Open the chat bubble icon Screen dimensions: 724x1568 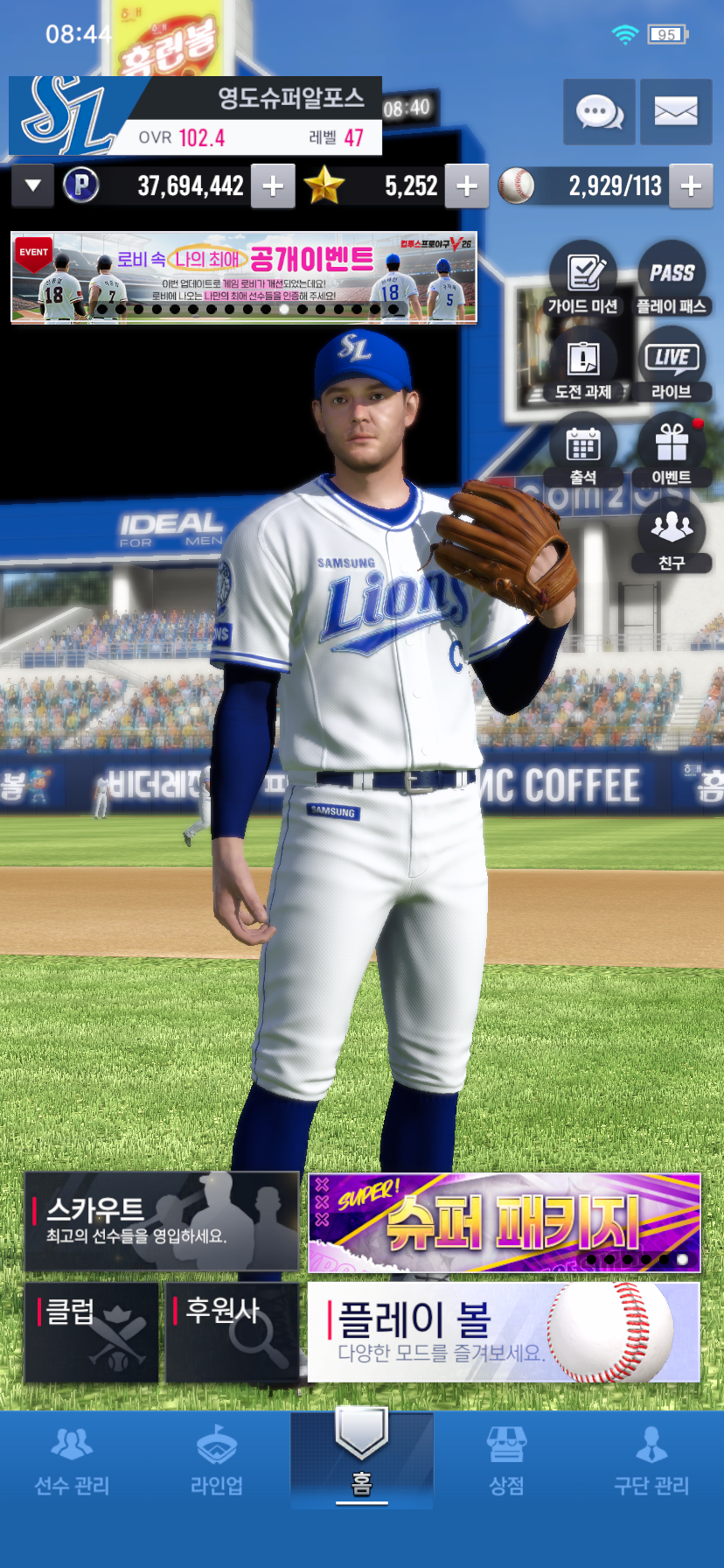[x=599, y=112]
